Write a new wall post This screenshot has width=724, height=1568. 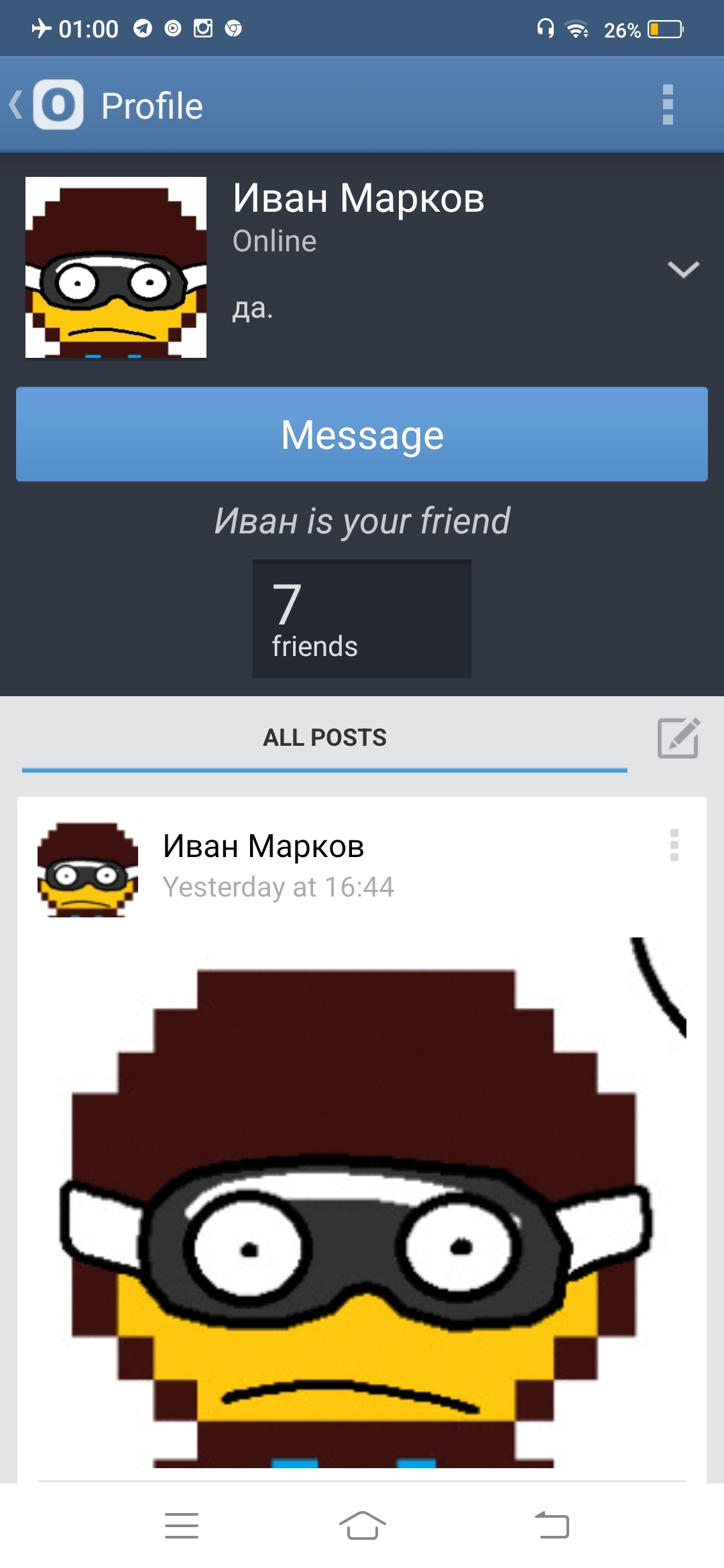(678, 738)
